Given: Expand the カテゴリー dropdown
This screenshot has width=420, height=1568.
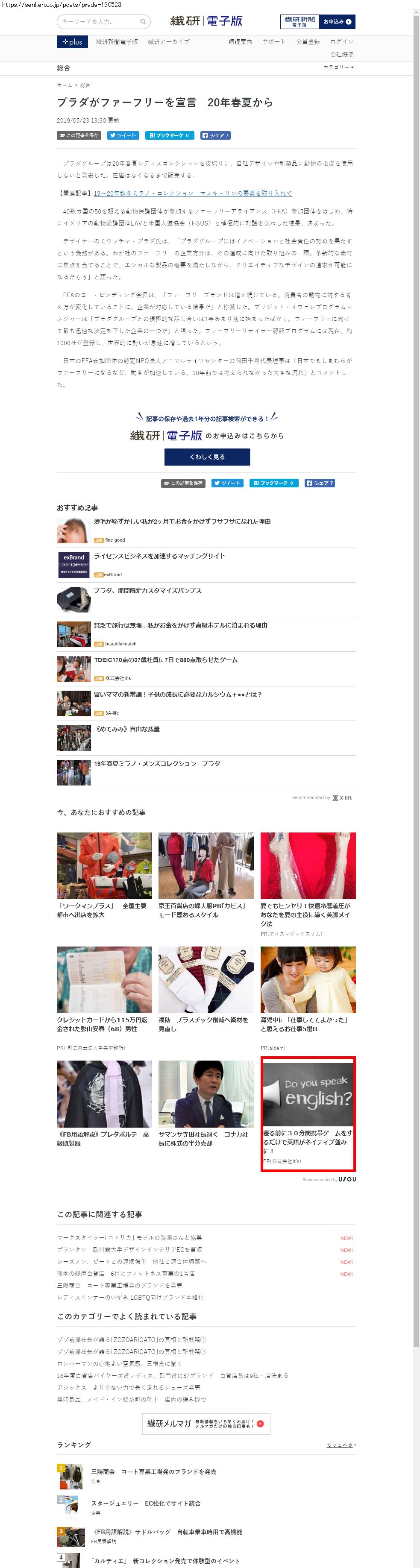Looking at the screenshot, I should coord(338,67).
